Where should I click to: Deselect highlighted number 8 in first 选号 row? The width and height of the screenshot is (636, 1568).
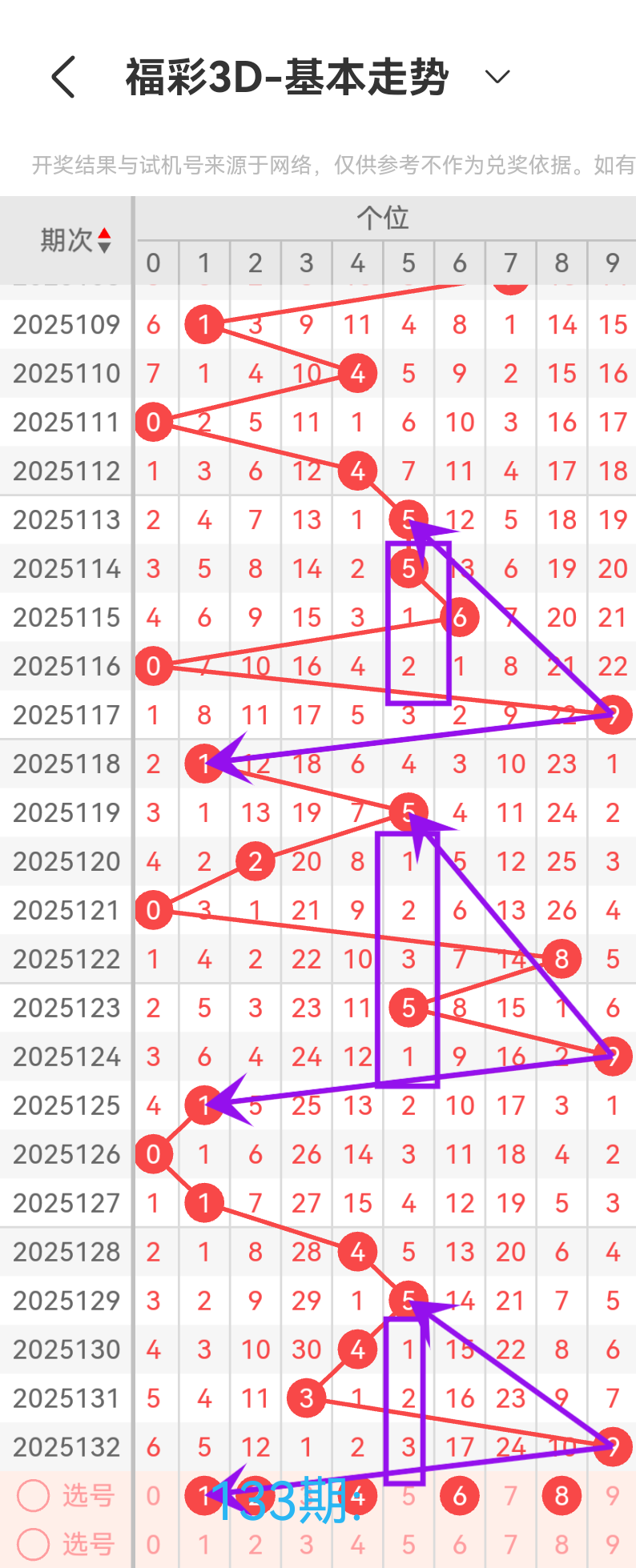561,1495
